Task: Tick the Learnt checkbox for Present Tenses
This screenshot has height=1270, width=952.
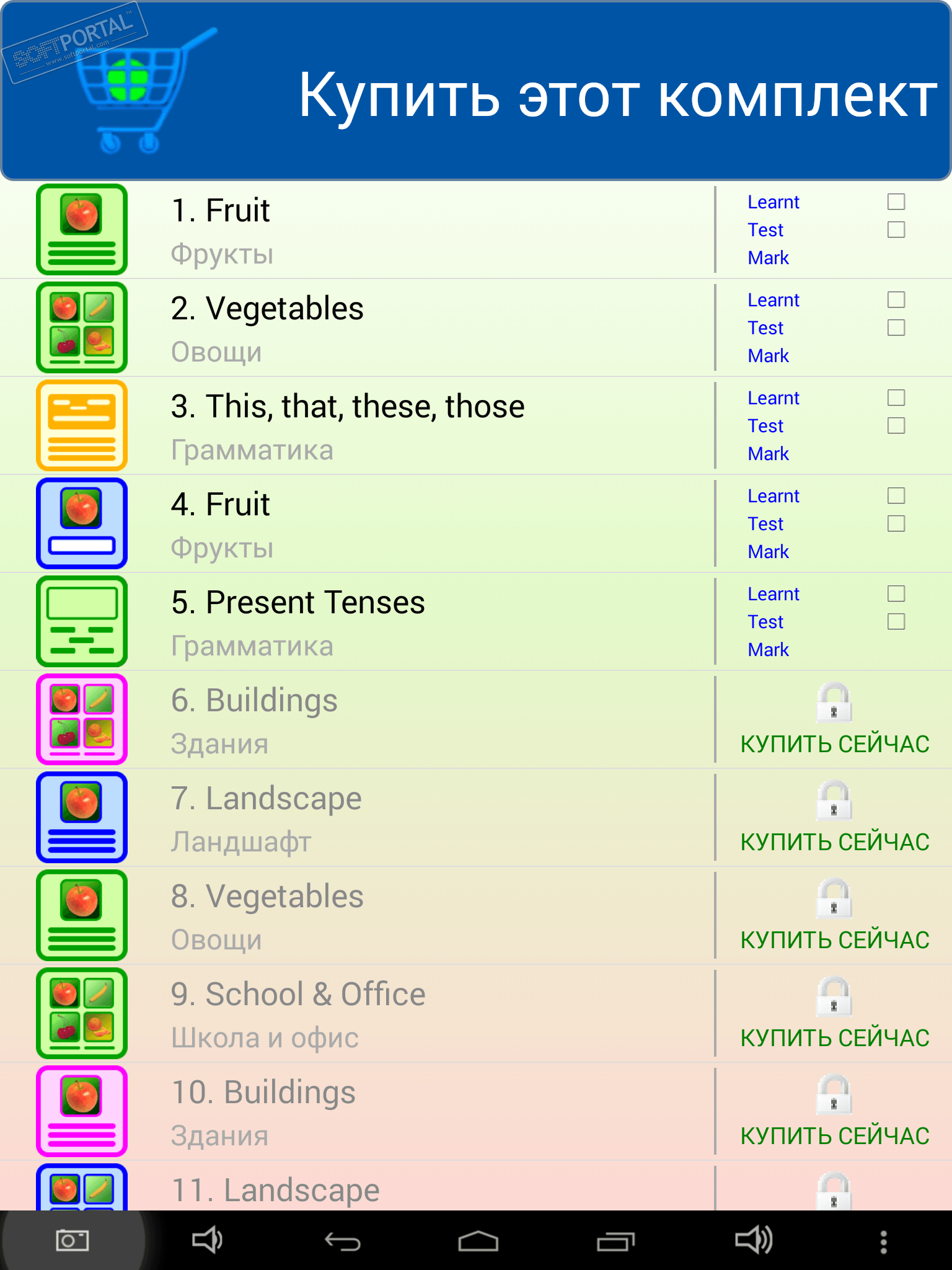Action: (x=896, y=594)
